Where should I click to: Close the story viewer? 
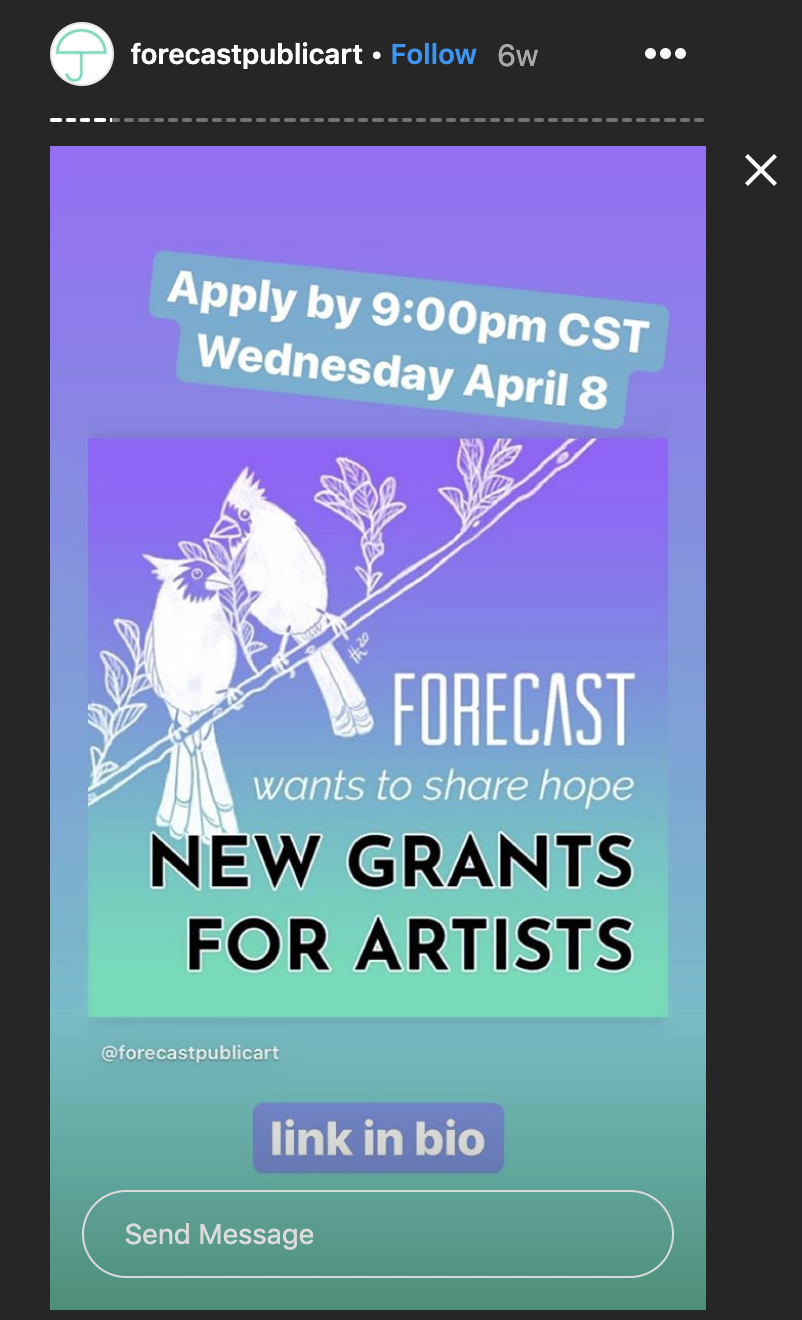[x=761, y=170]
